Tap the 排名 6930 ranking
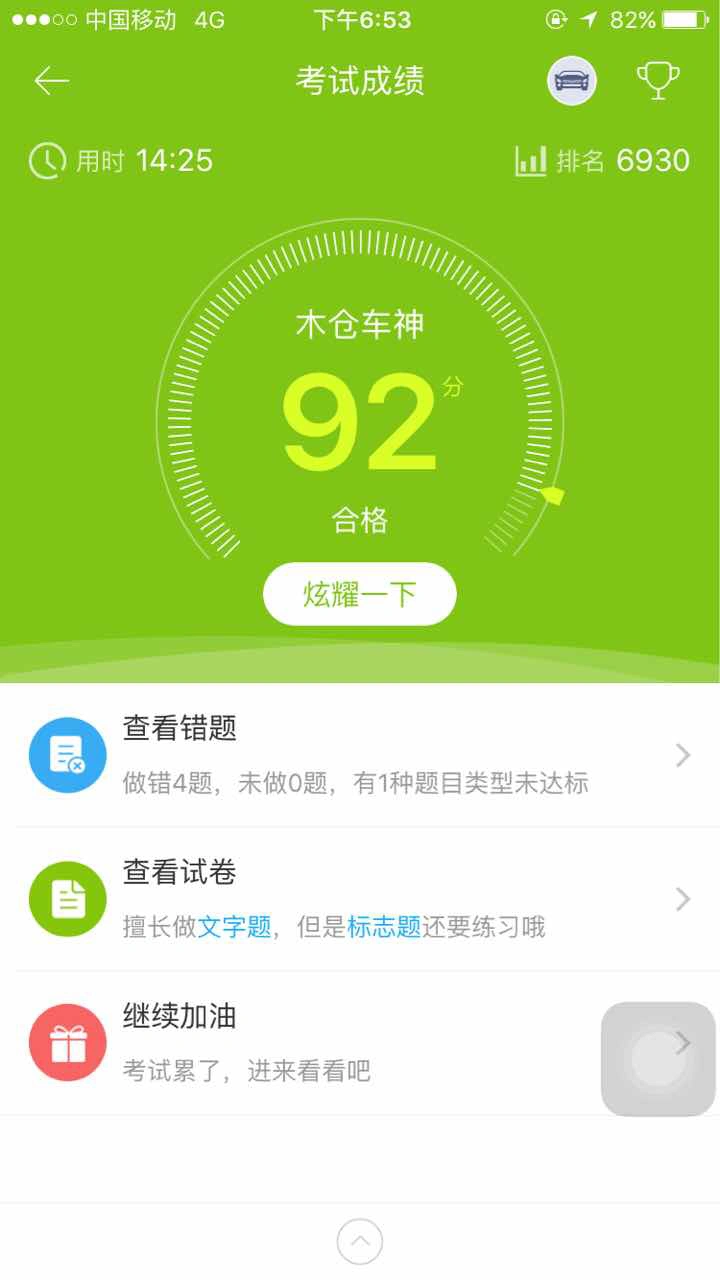The image size is (720, 1280). (602, 160)
